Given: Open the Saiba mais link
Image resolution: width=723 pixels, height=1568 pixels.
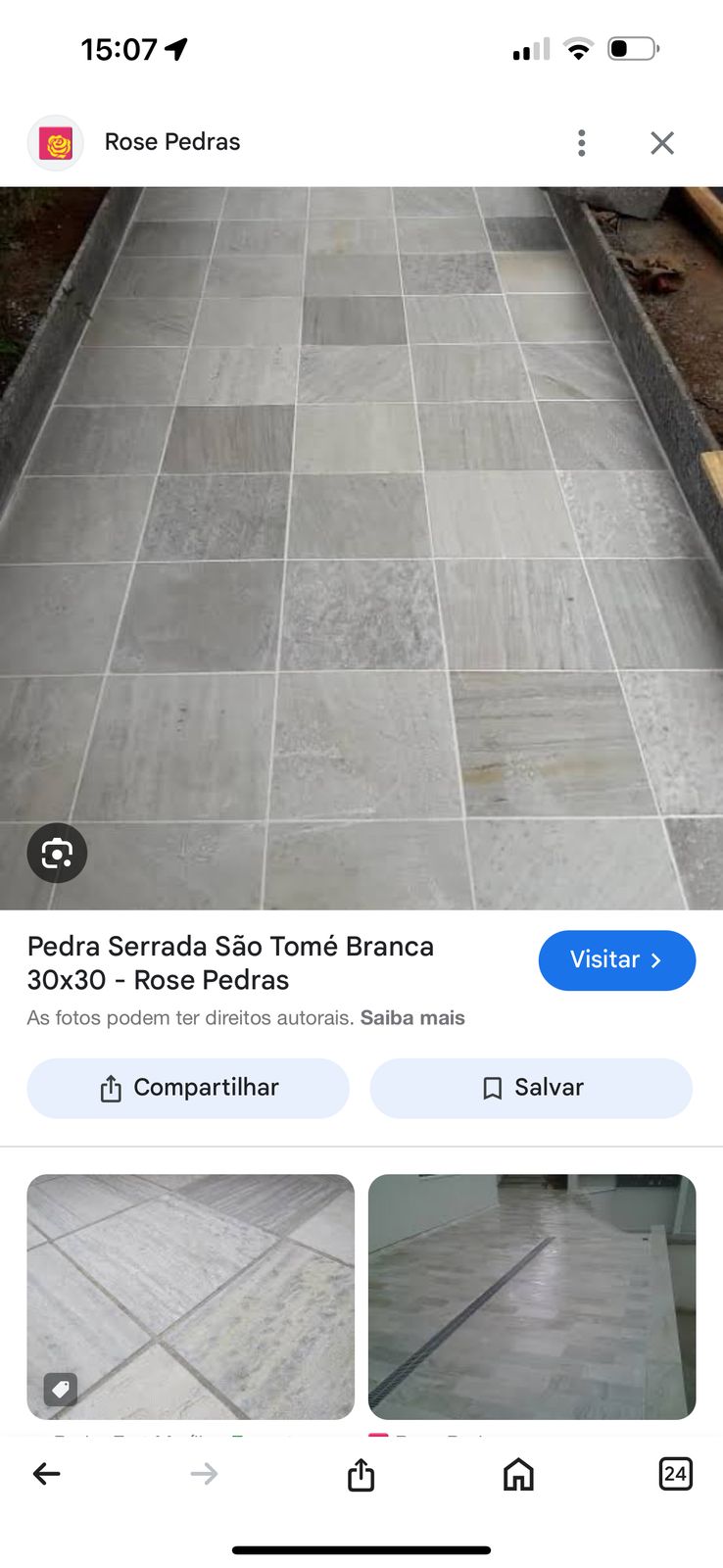Looking at the screenshot, I should click(412, 1018).
